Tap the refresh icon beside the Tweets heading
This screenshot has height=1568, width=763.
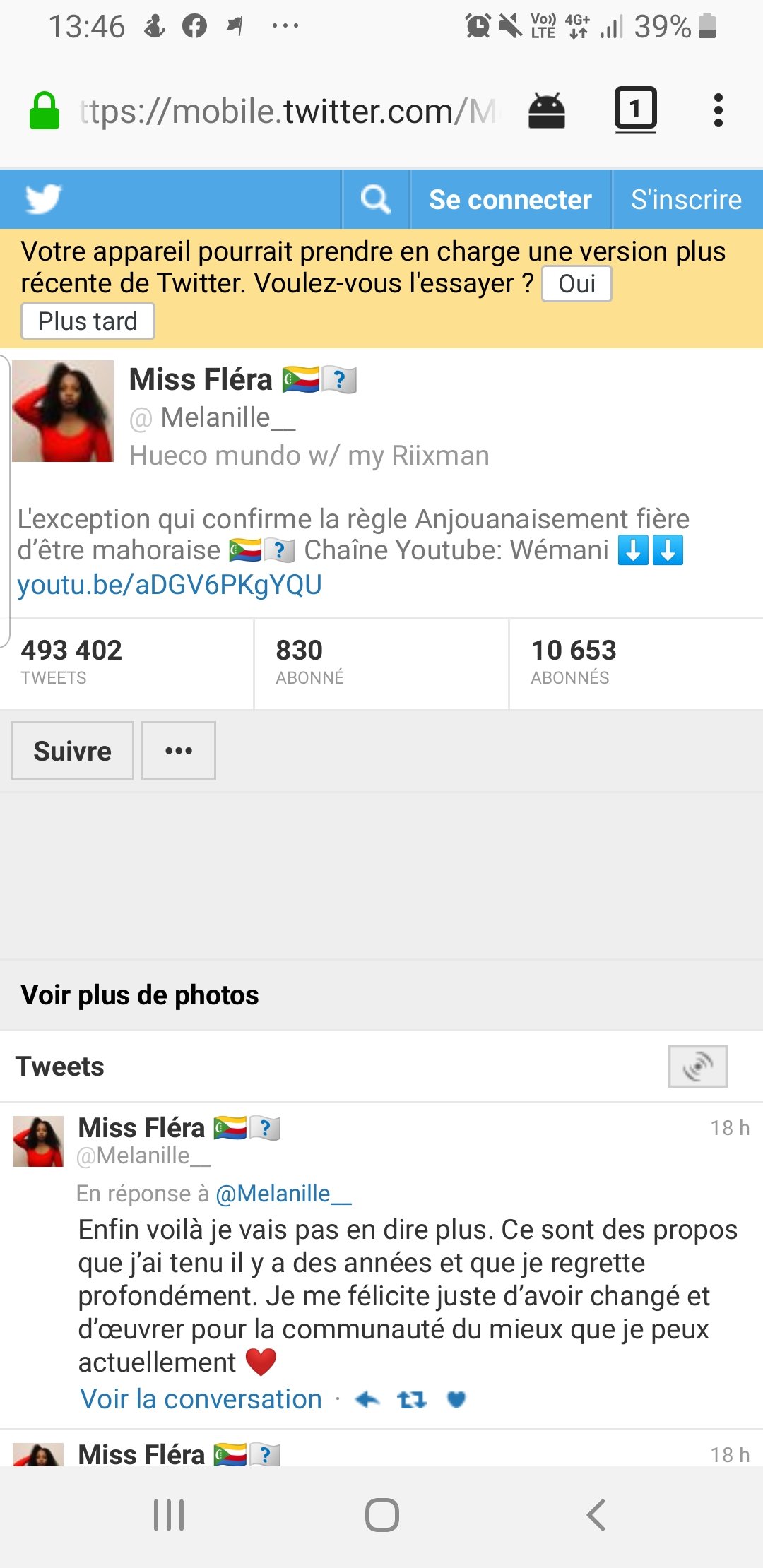pyautogui.click(x=697, y=1067)
